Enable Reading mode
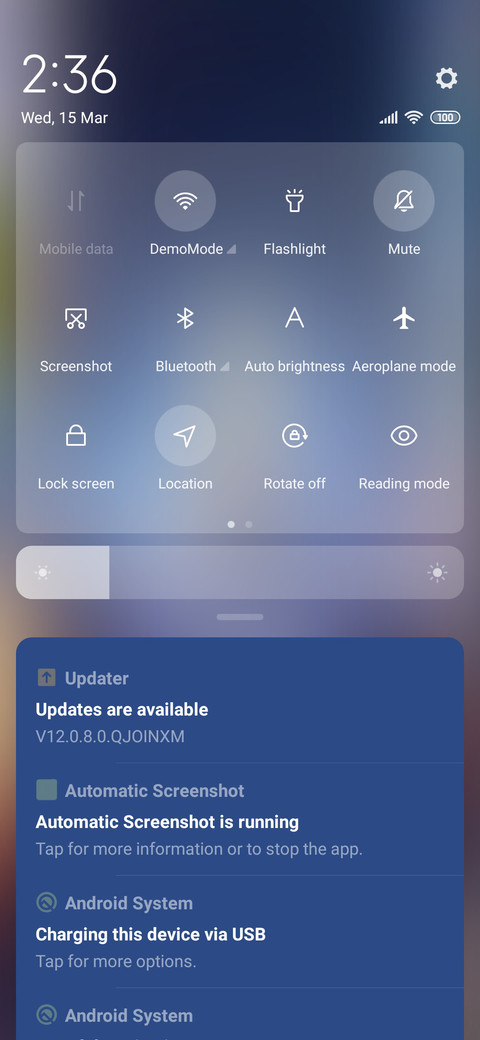The height and width of the screenshot is (1040, 480). click(404, 436)
